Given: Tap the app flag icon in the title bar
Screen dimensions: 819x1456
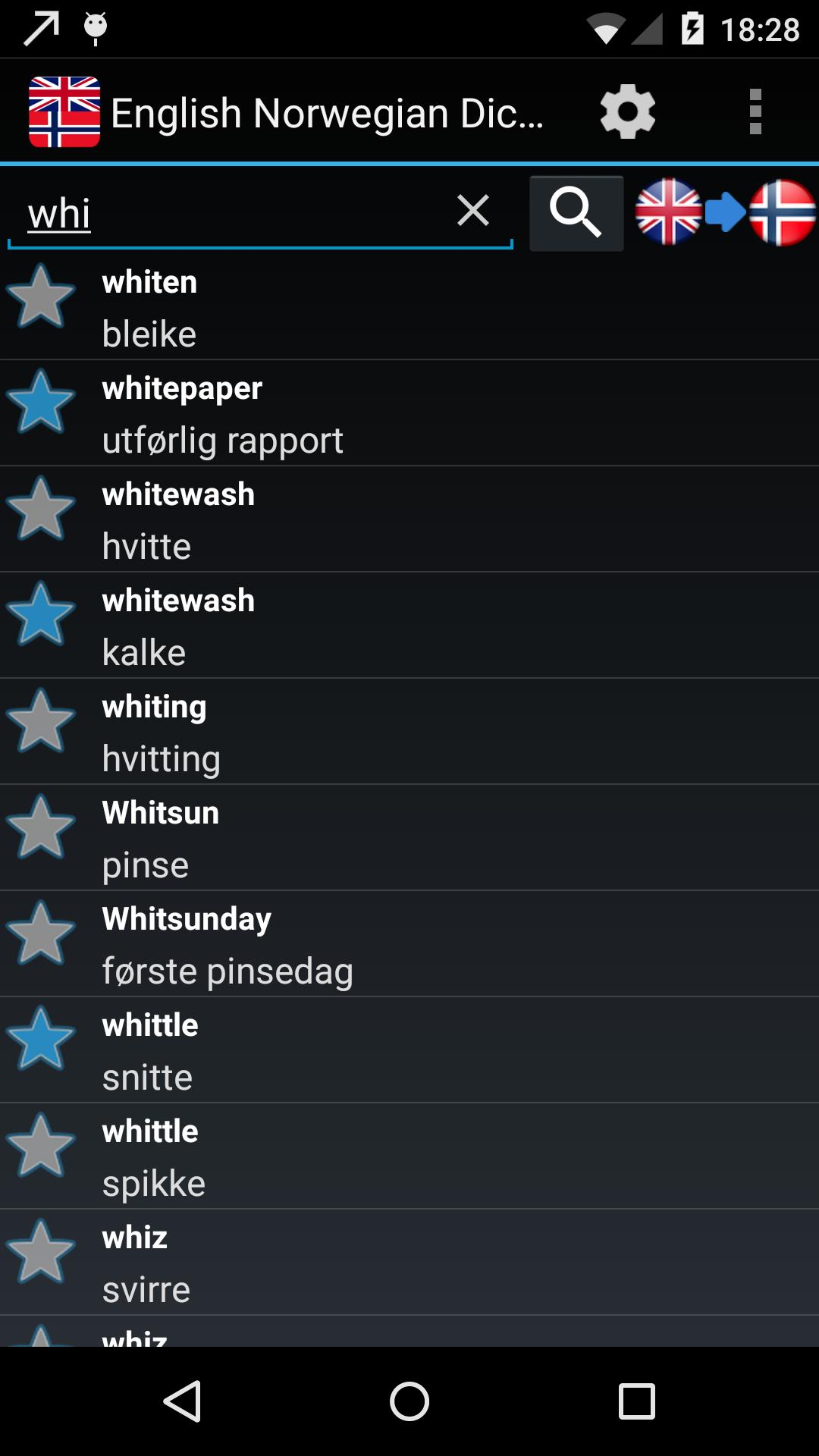Looking at the screenshot, I should click(x=64, y=111).
